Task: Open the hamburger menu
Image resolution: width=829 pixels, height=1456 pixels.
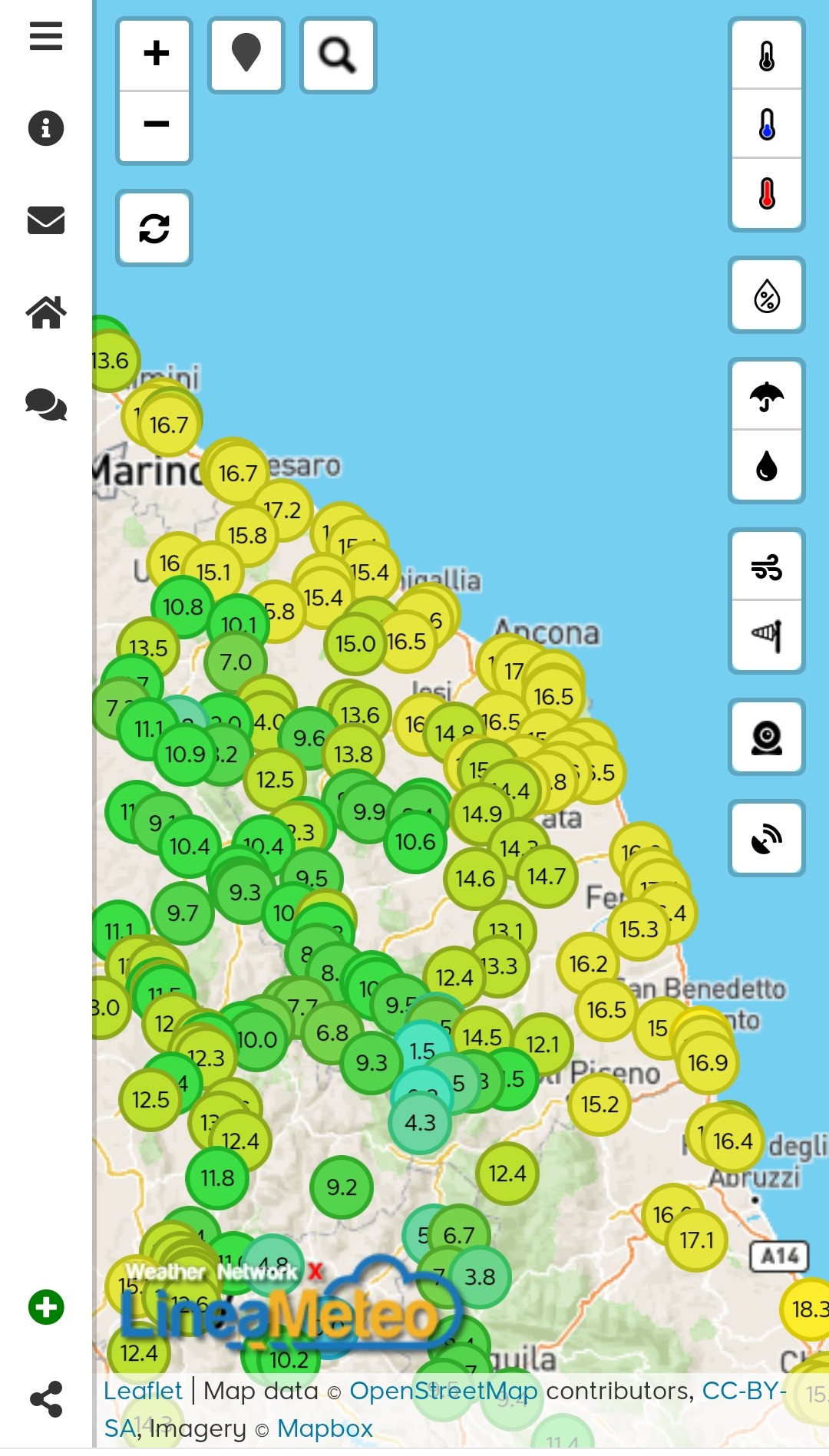Action: tap(46, 36)
